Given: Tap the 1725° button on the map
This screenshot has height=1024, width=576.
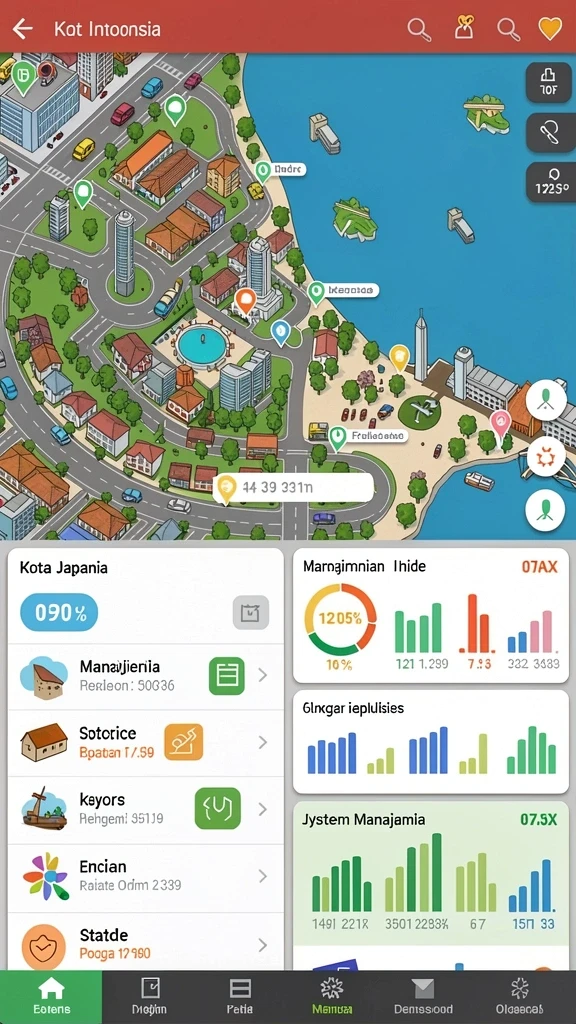Looking at the screenshot, I should click(550, 182).
